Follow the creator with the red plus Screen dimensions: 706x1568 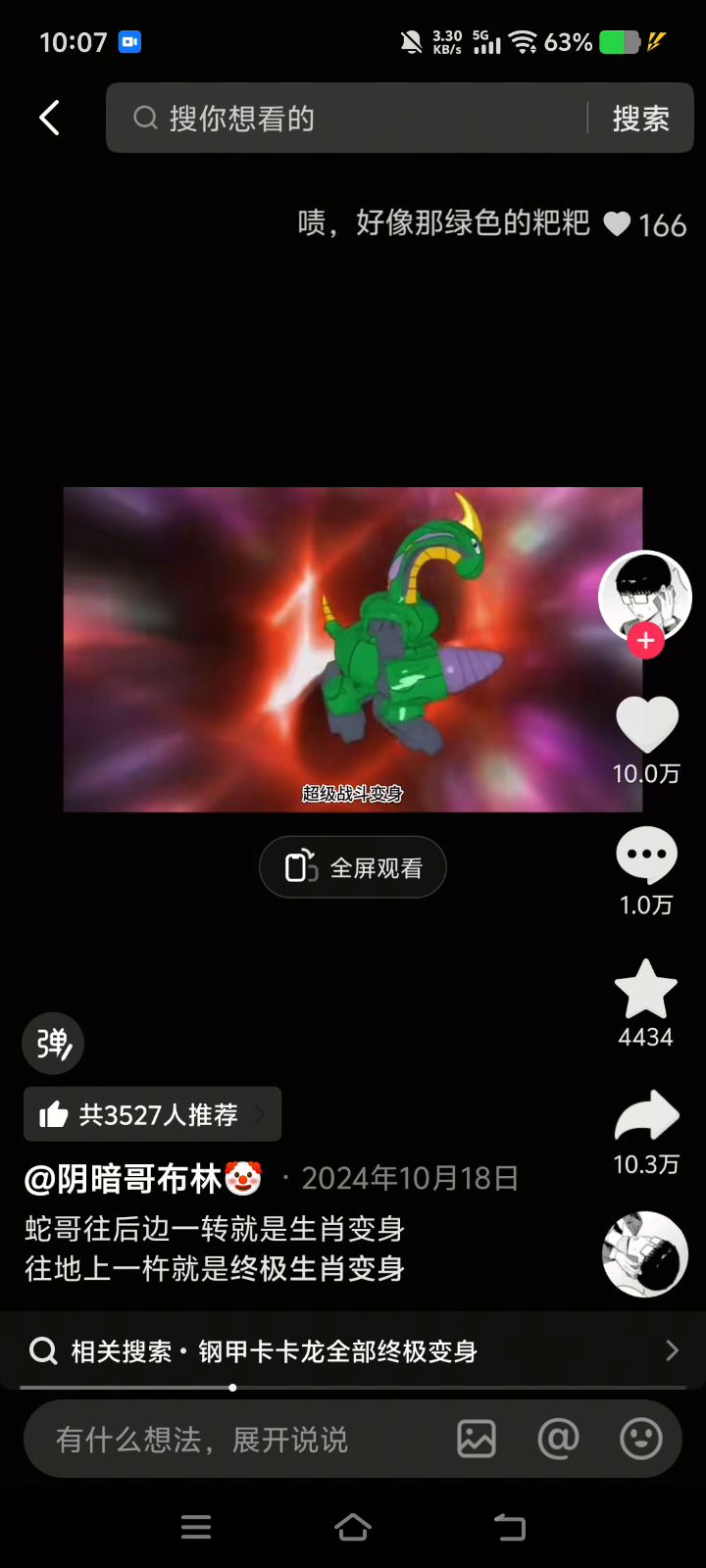pos(645,641)
